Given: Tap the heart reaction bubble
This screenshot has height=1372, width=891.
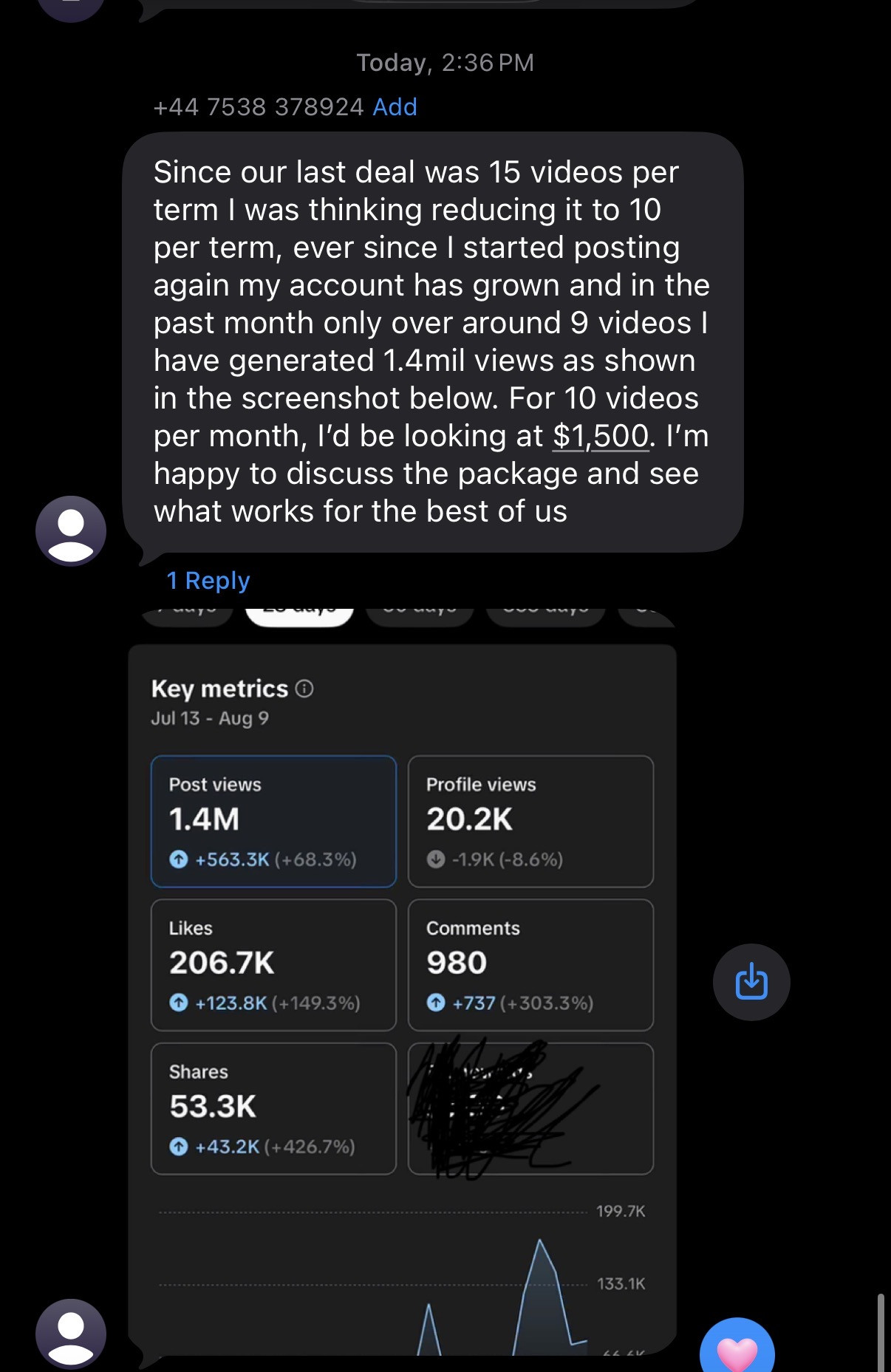Looking at the screenshot, I should [737, 1348].
